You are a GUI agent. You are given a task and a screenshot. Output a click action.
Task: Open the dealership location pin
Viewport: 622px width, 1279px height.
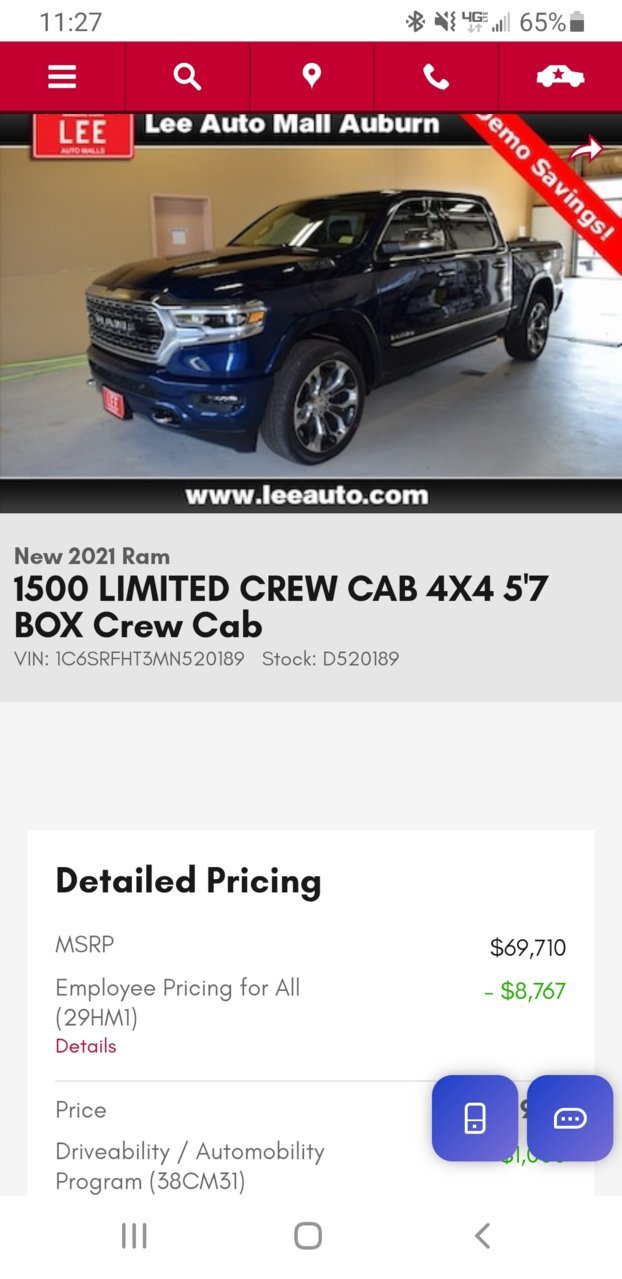(311, 76)
